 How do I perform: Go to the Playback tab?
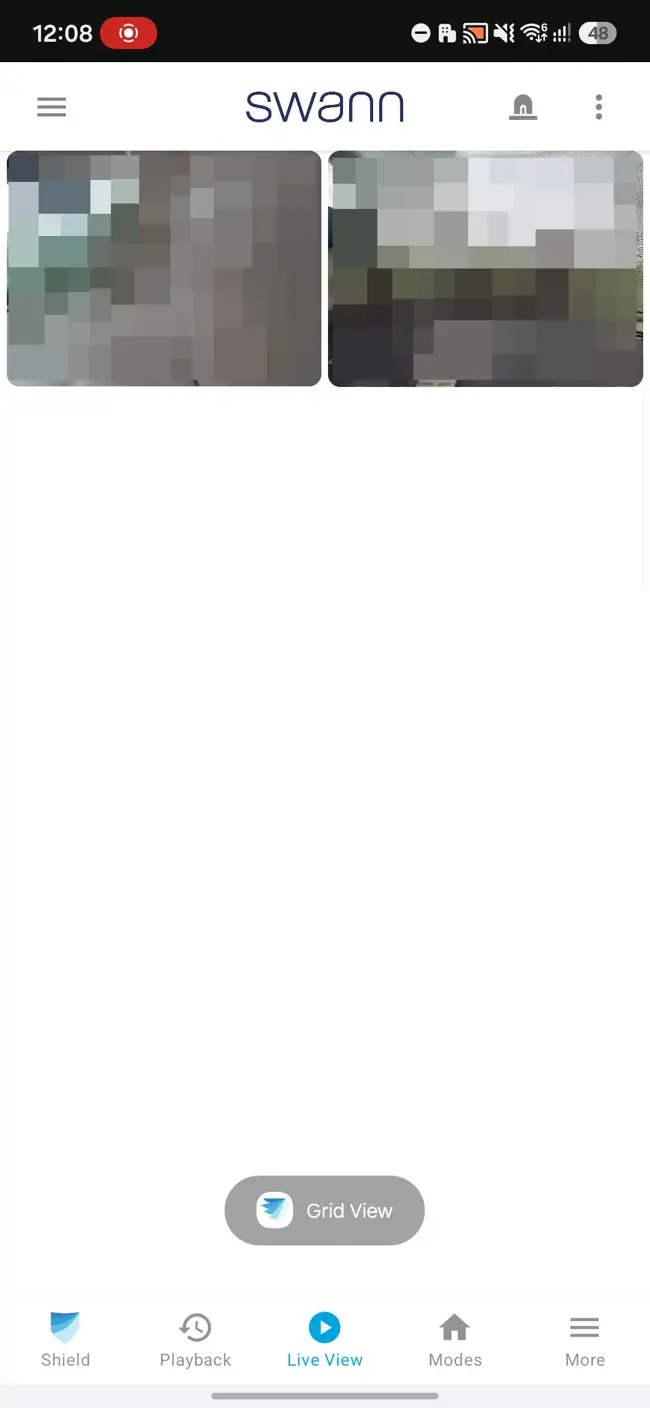(195, 1340)
